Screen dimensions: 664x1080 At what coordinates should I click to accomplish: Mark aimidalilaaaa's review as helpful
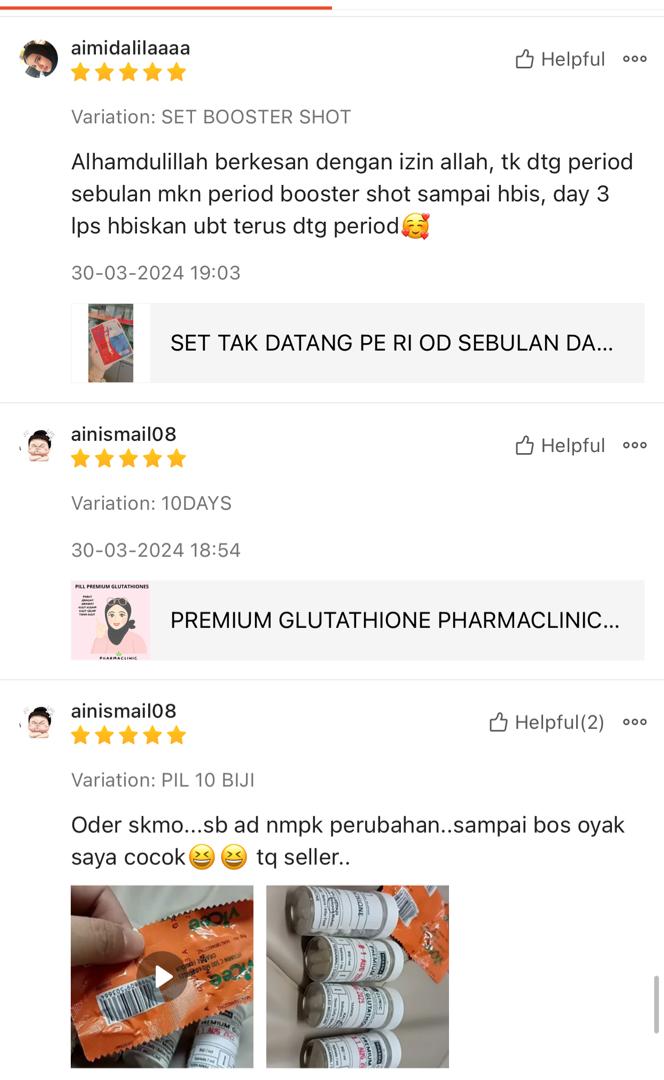(x=560, y=59)
